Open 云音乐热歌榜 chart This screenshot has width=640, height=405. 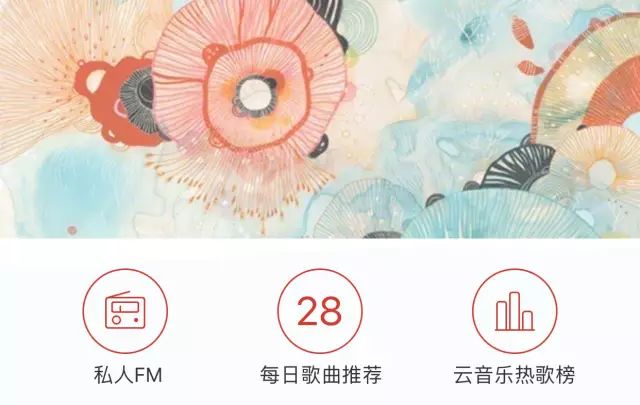514,312
